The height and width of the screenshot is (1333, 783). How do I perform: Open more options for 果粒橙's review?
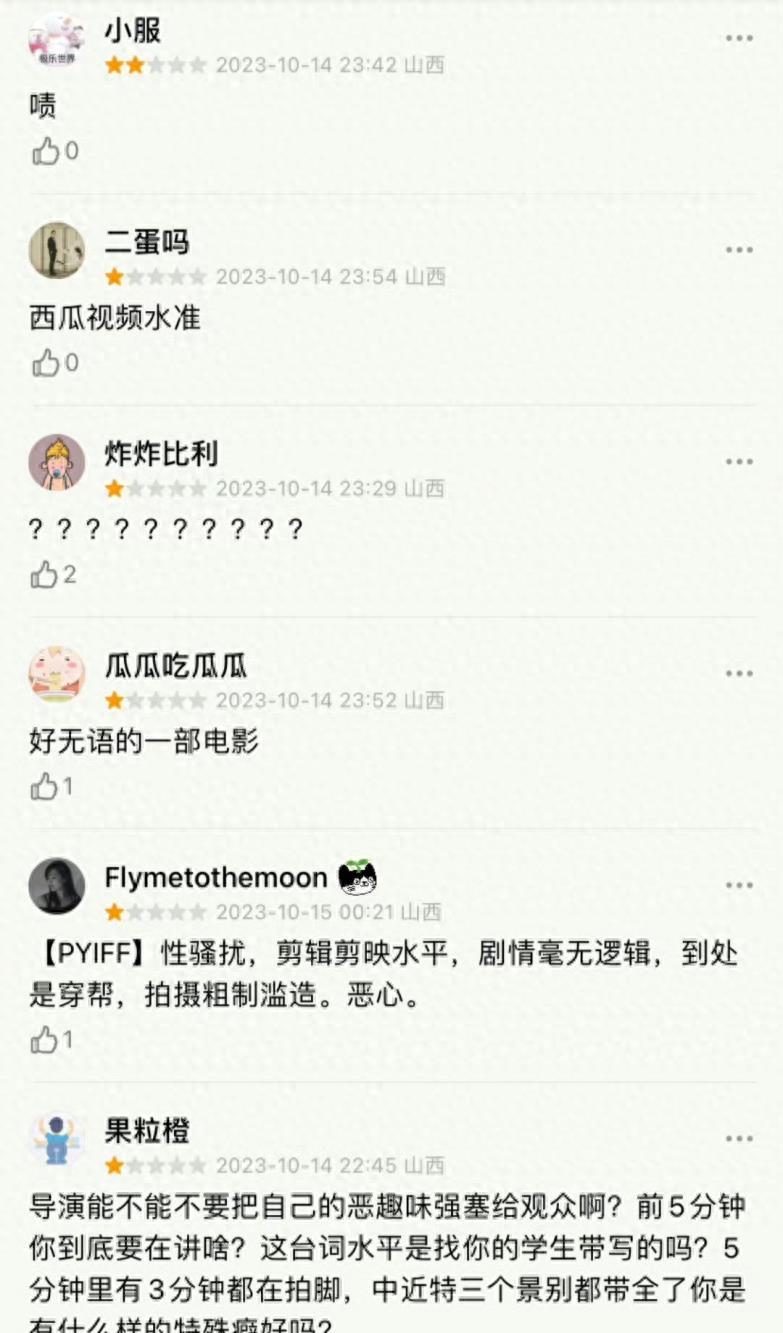coord(739,1140)
